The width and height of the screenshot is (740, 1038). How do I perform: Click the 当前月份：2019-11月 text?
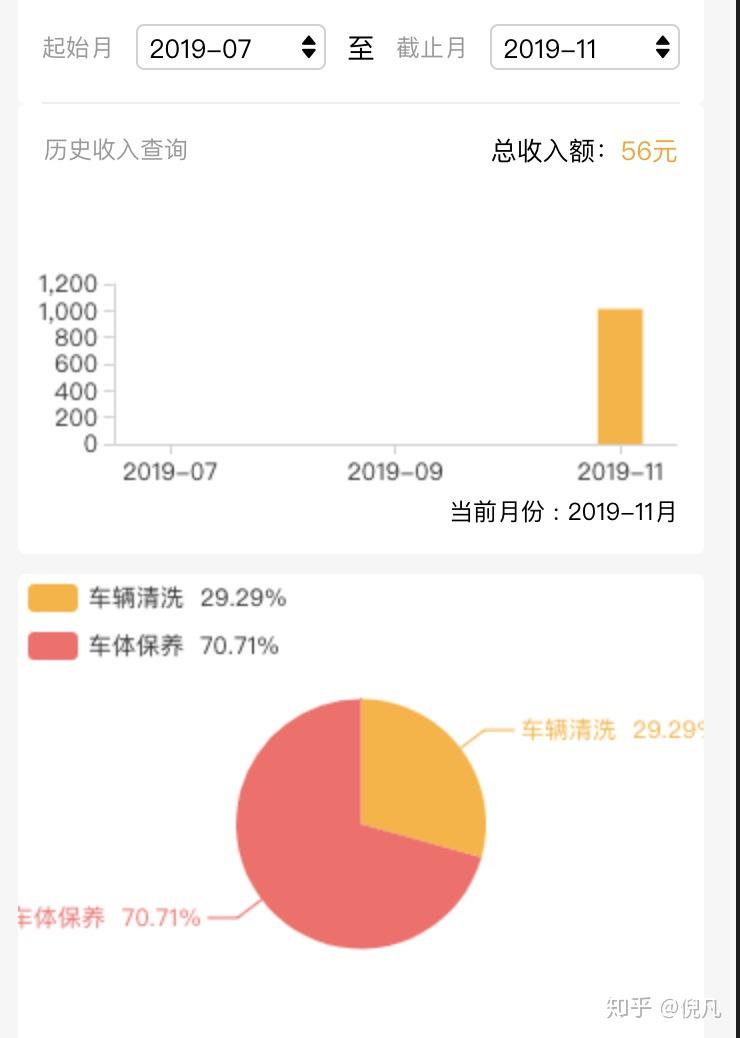point(562,512)
